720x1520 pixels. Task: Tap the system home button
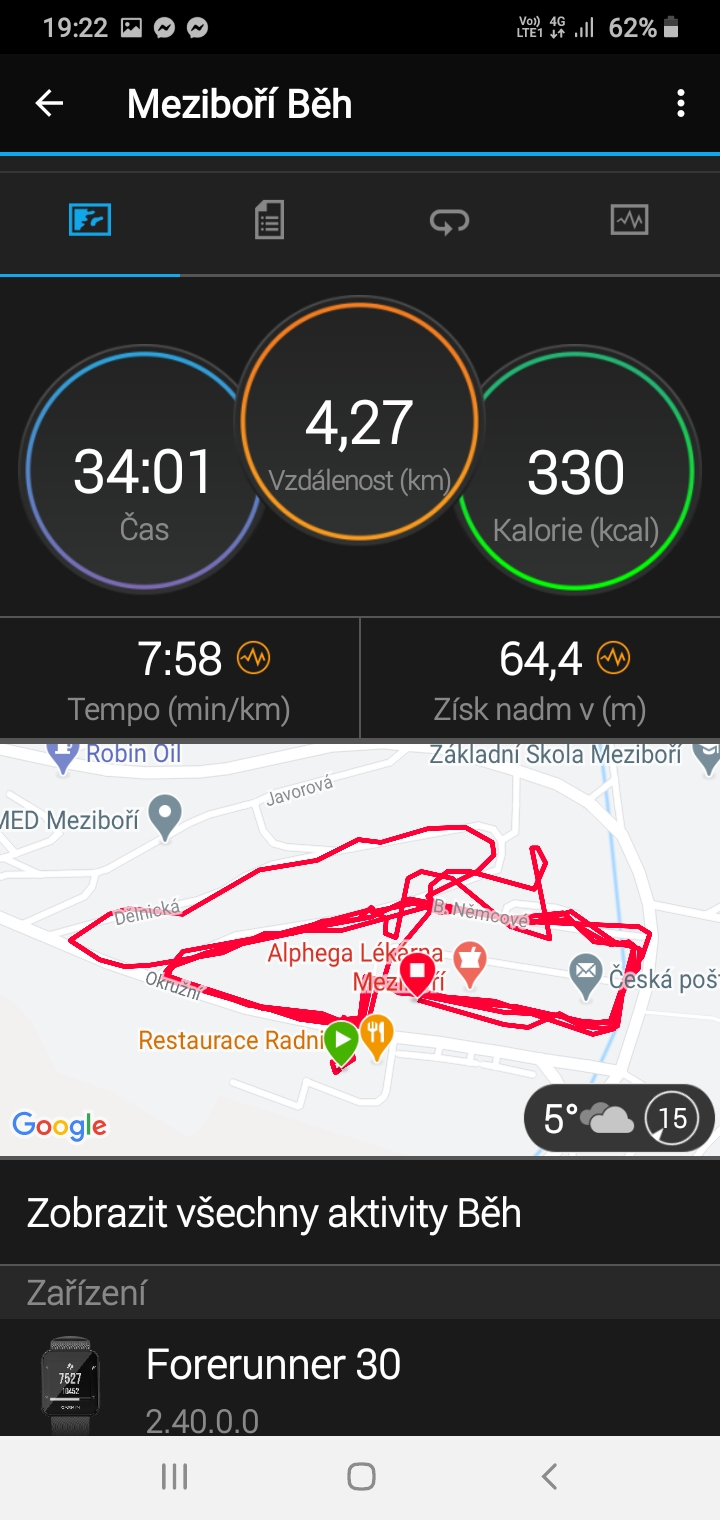pyautogui.click(x=361, y=1476)
